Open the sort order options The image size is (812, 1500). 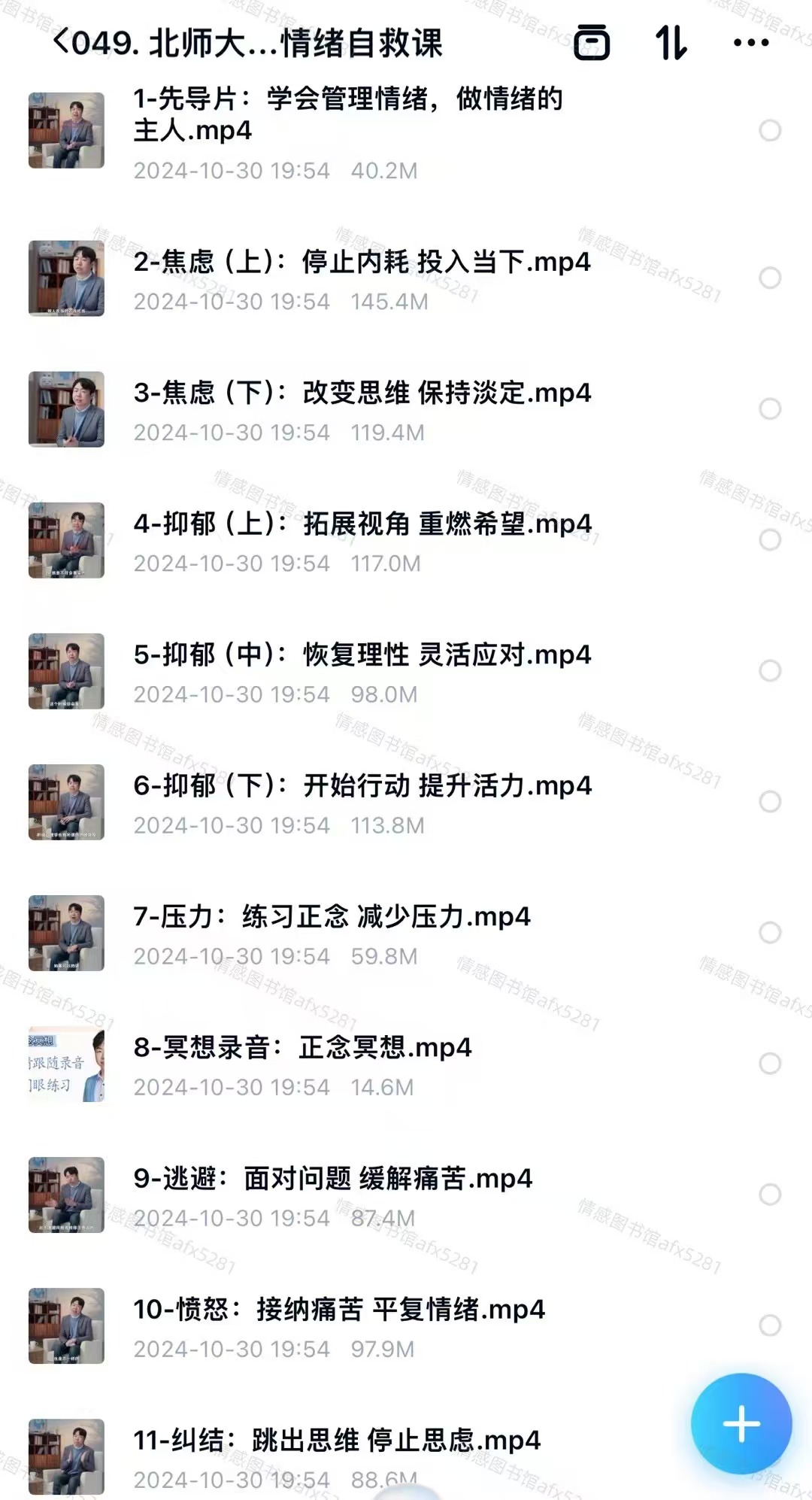click(x=671, y=42)
